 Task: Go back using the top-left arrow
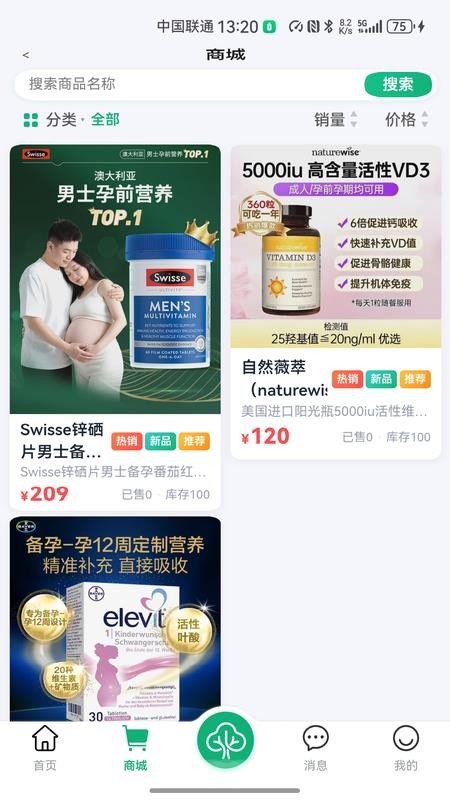pos(26,55)
